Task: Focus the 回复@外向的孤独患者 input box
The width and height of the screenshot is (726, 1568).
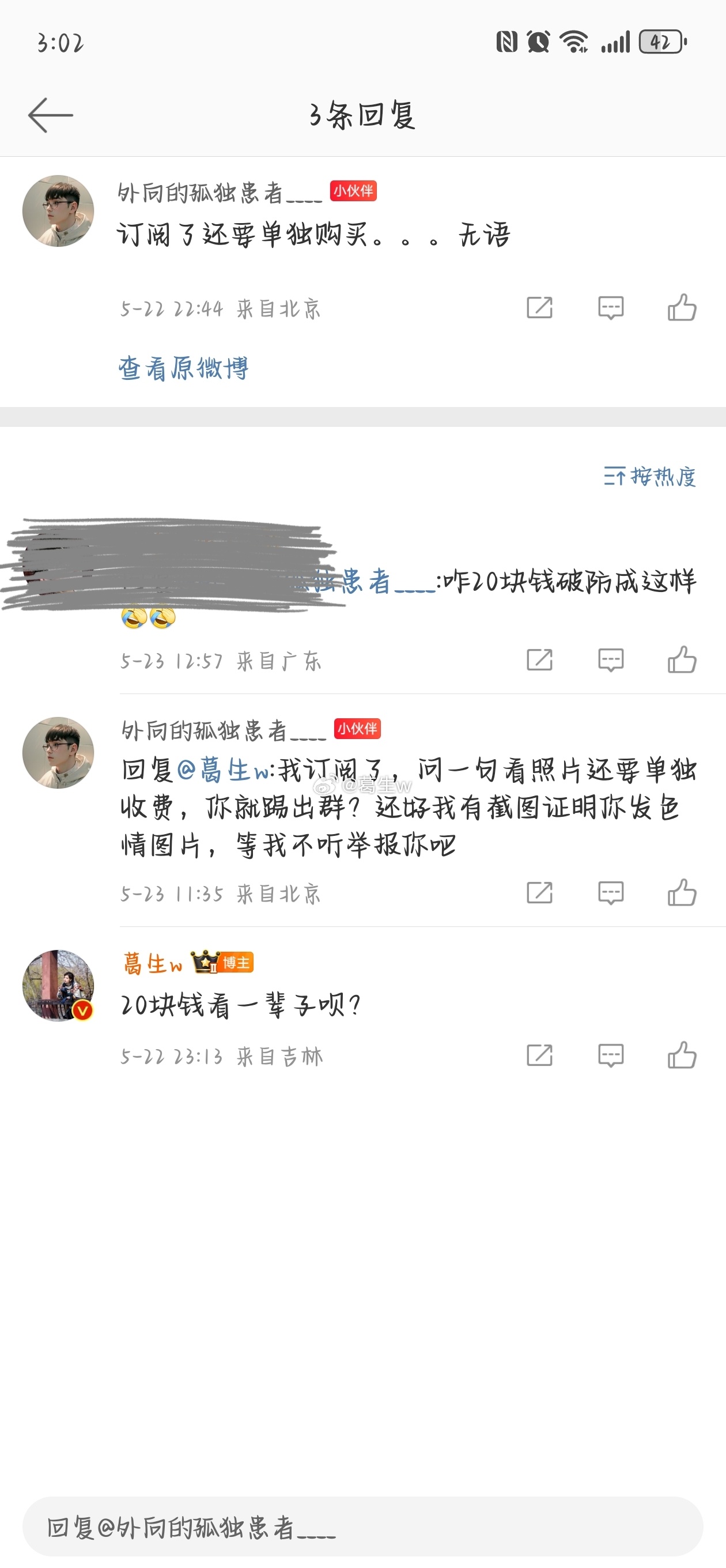Action: click(x=362, y=1527)
